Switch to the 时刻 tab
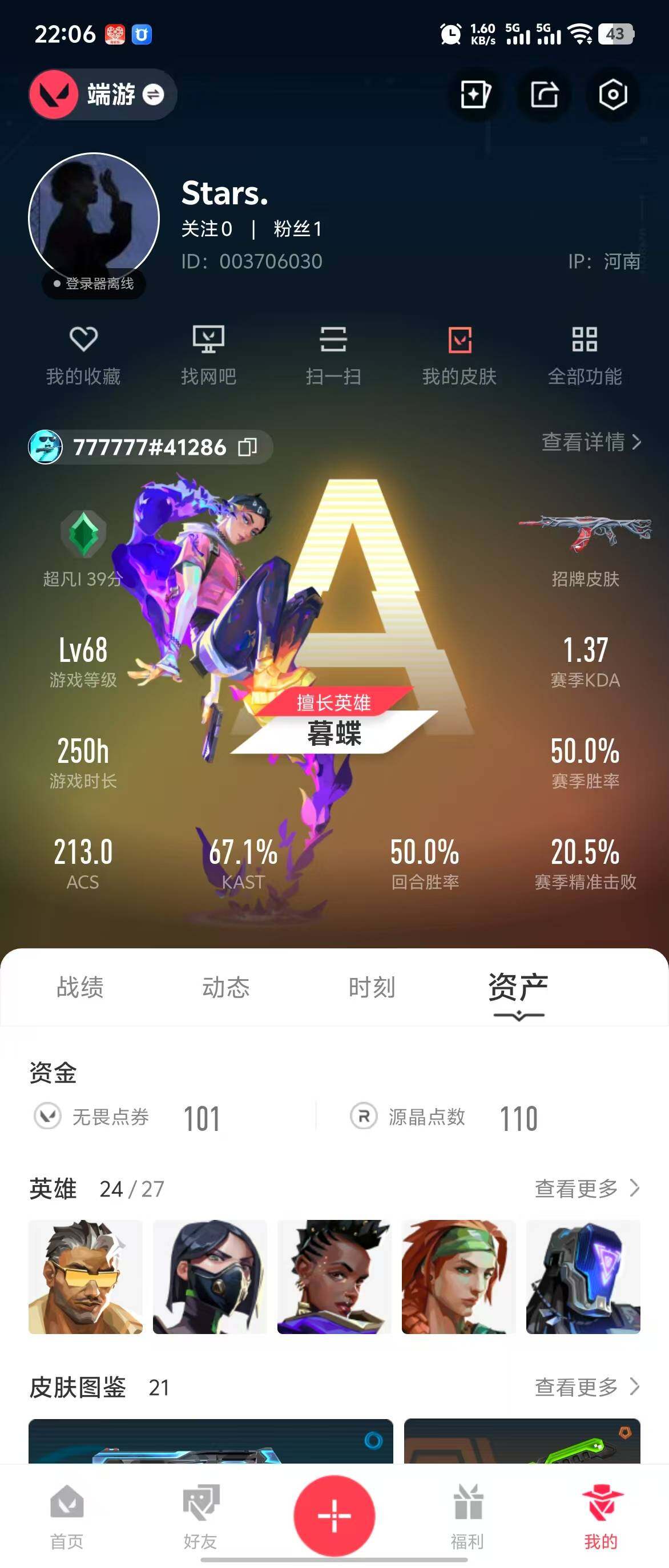Viewport: 669px width, 1568px height. (x=372, y=987)
